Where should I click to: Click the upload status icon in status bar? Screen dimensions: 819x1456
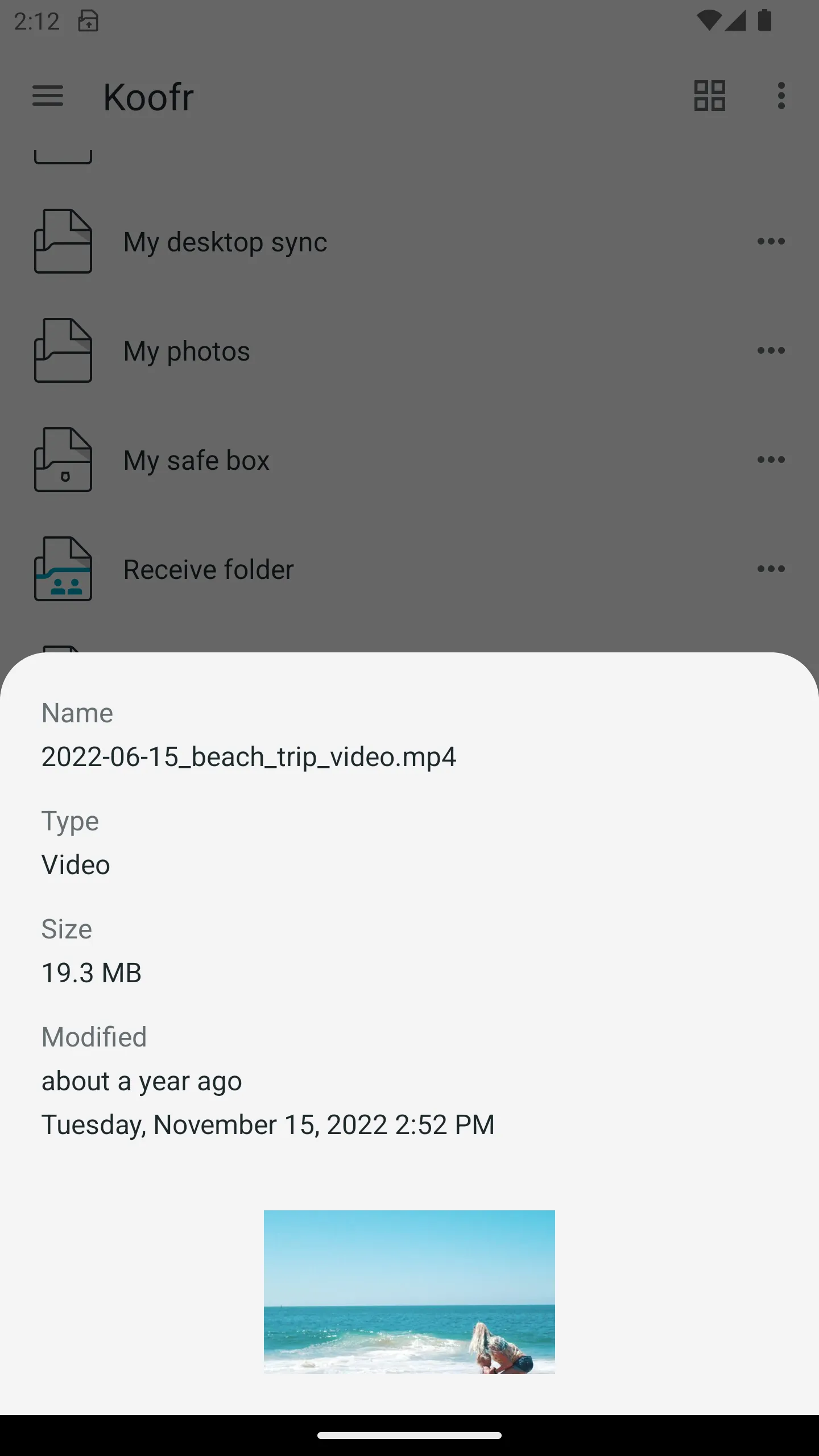tap(88, 20)
